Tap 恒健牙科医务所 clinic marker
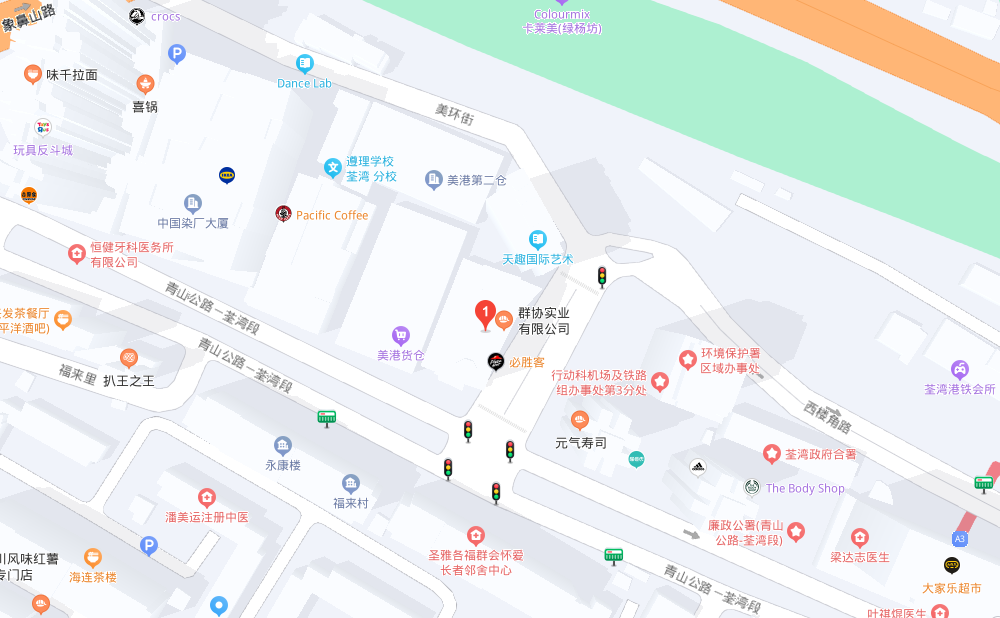 pyautogui.click(x=77, y=254)
